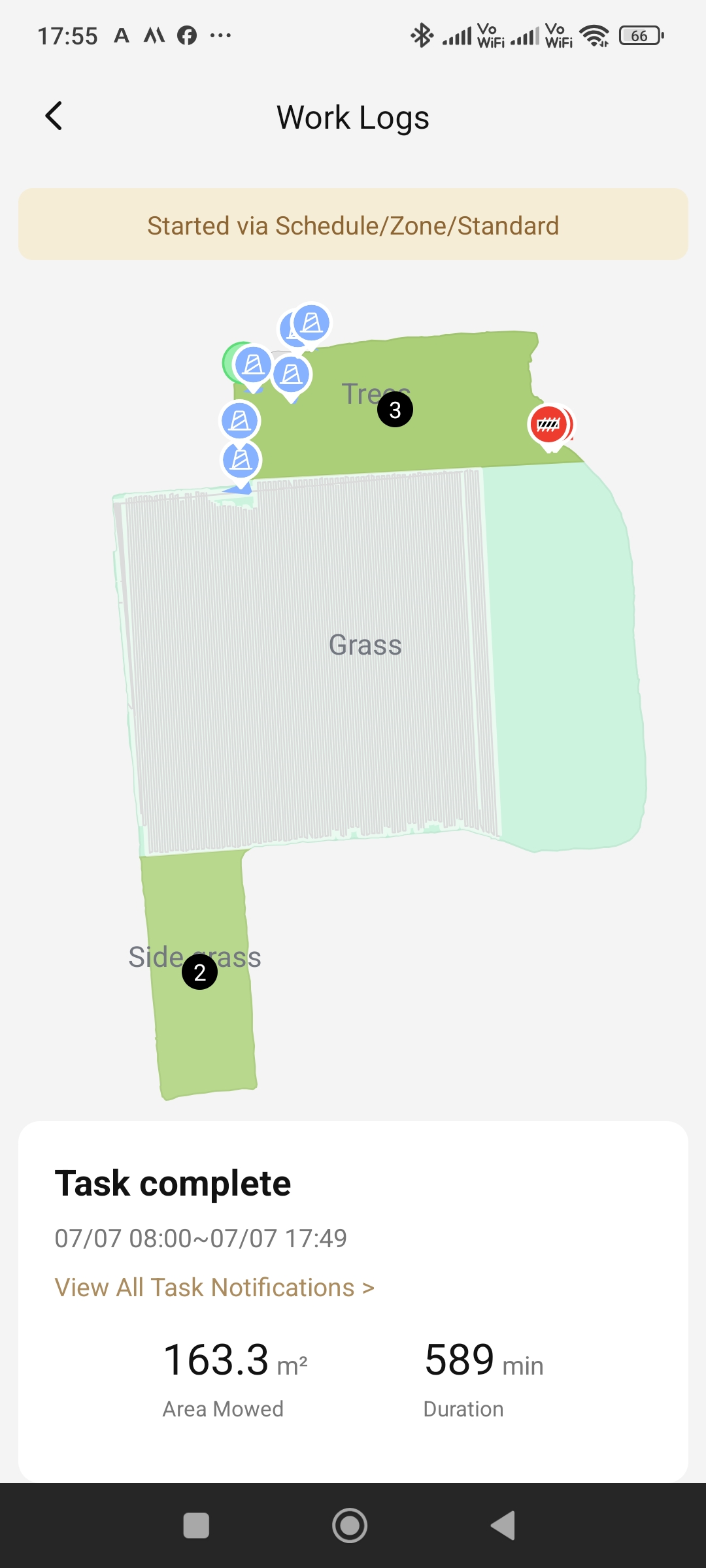Open View All Task Notifications
706x1568 pixels.
[x=214, y=1288]
